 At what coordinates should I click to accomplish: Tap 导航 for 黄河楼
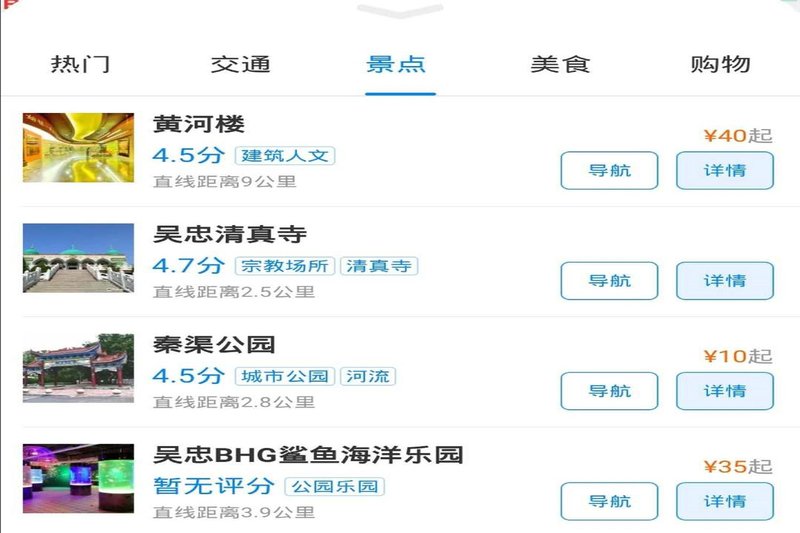tap(609, 170)
